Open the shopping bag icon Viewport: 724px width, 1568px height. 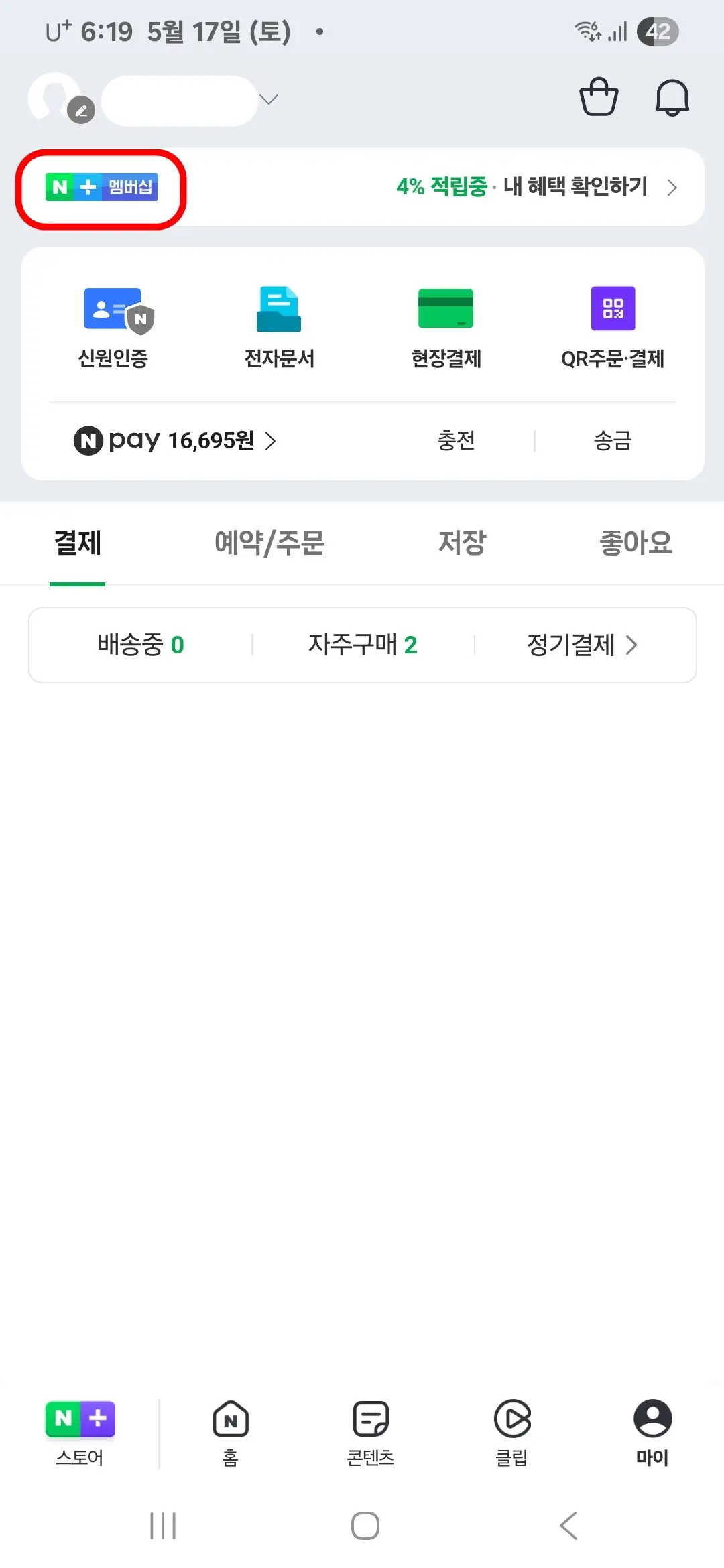click(599, 97)
